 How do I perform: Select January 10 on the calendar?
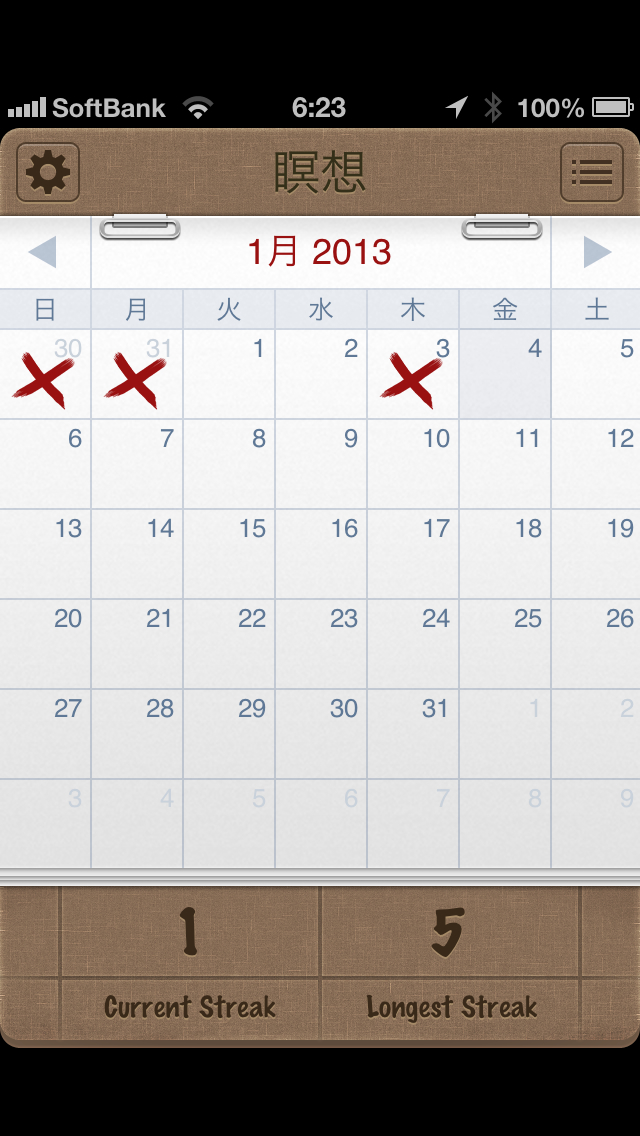point(413,465)
